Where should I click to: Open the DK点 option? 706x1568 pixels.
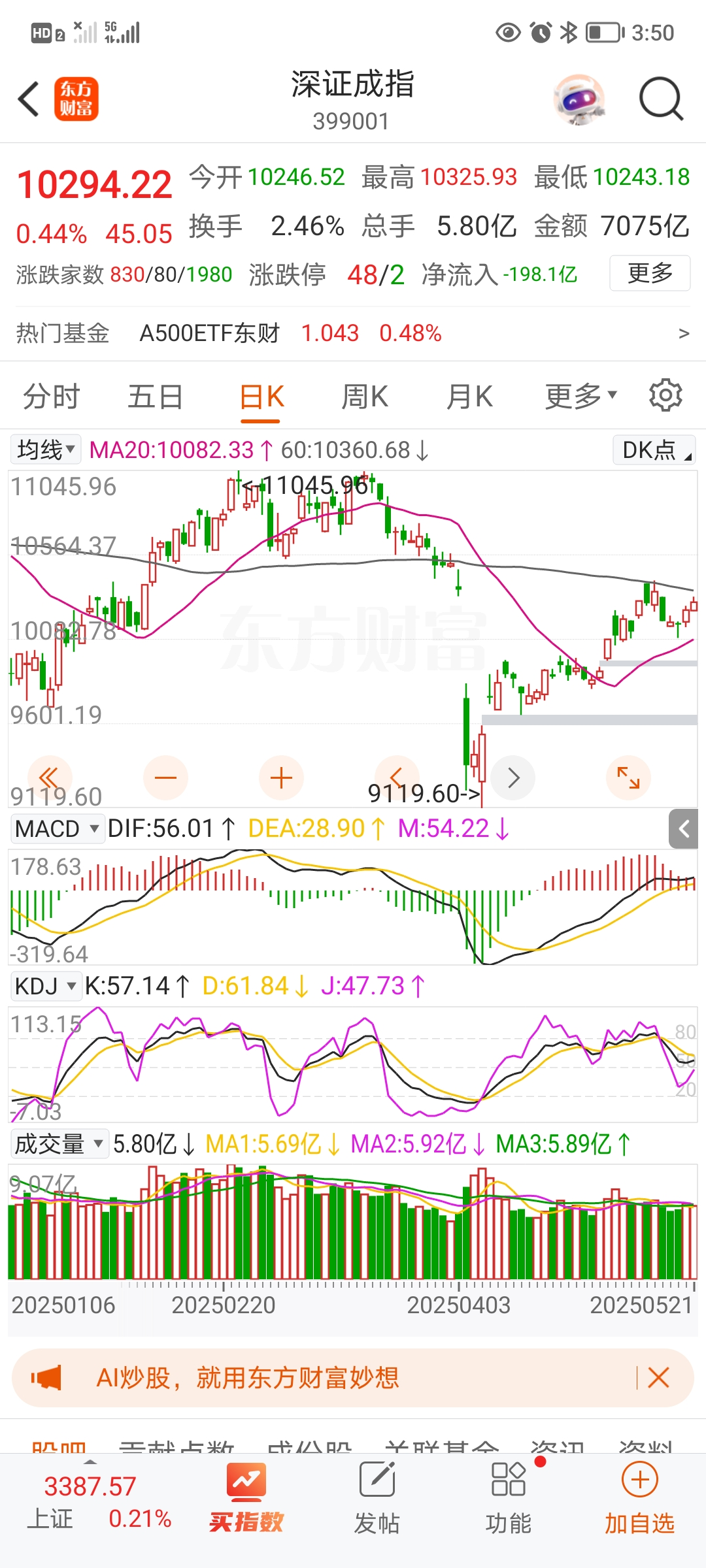click(x=654, y=450)
